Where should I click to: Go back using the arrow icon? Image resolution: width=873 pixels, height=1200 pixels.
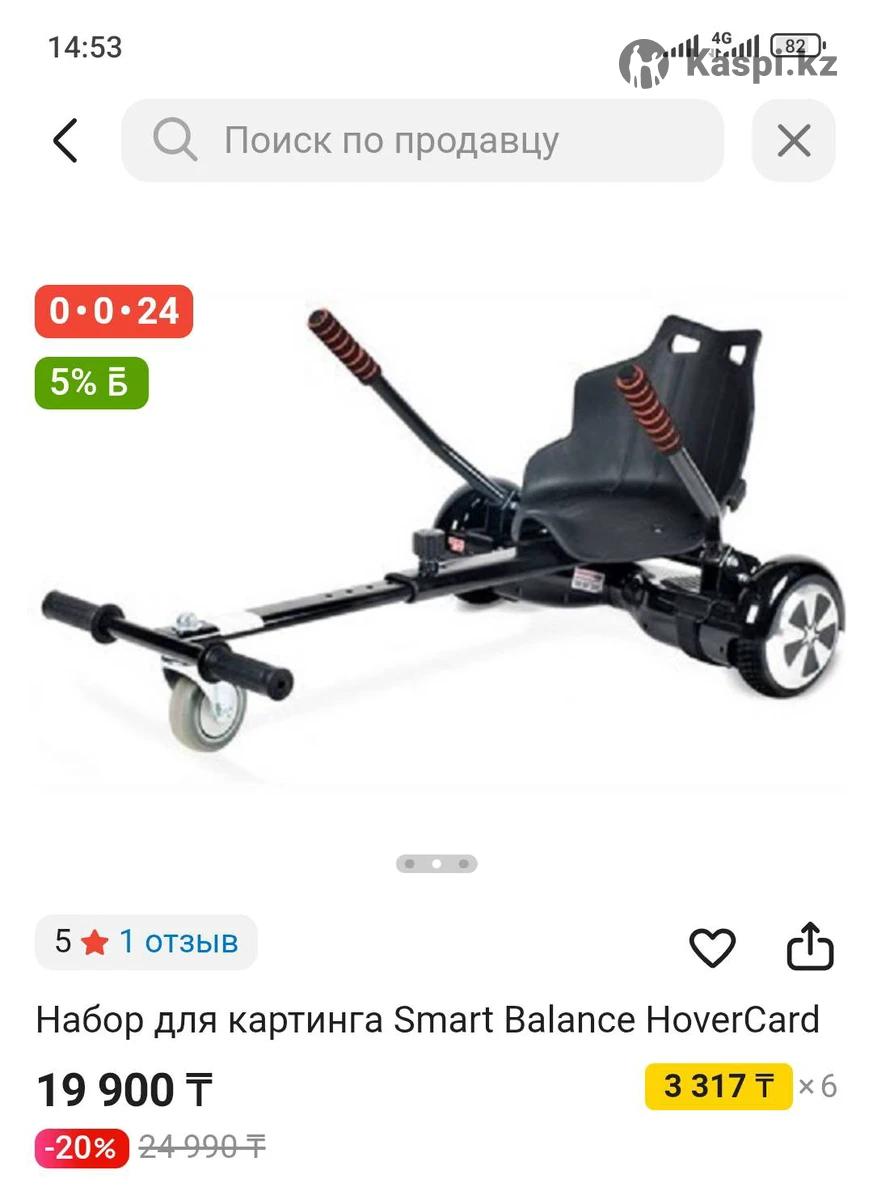point(66,141)
